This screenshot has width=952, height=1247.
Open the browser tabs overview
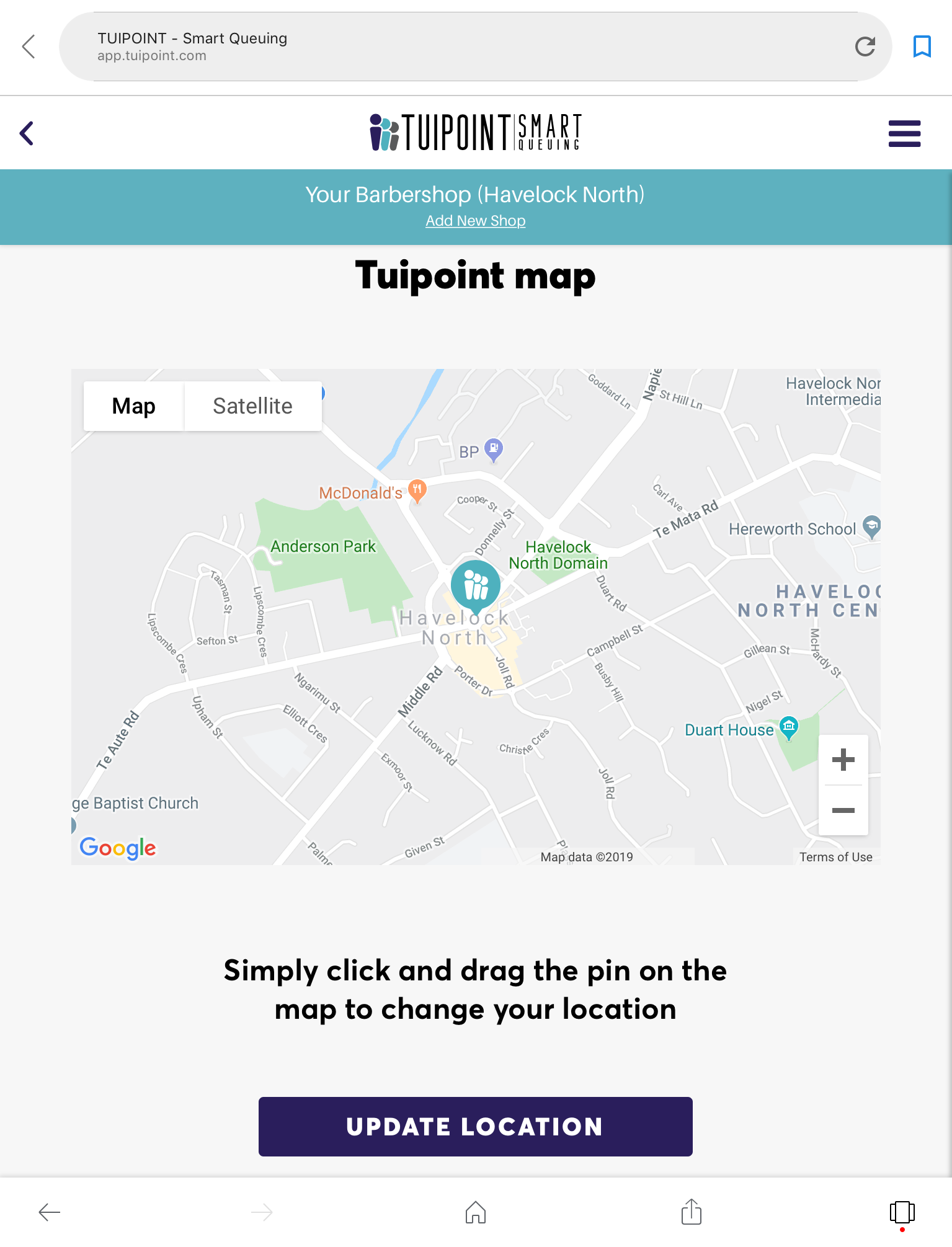(902, 1212)
